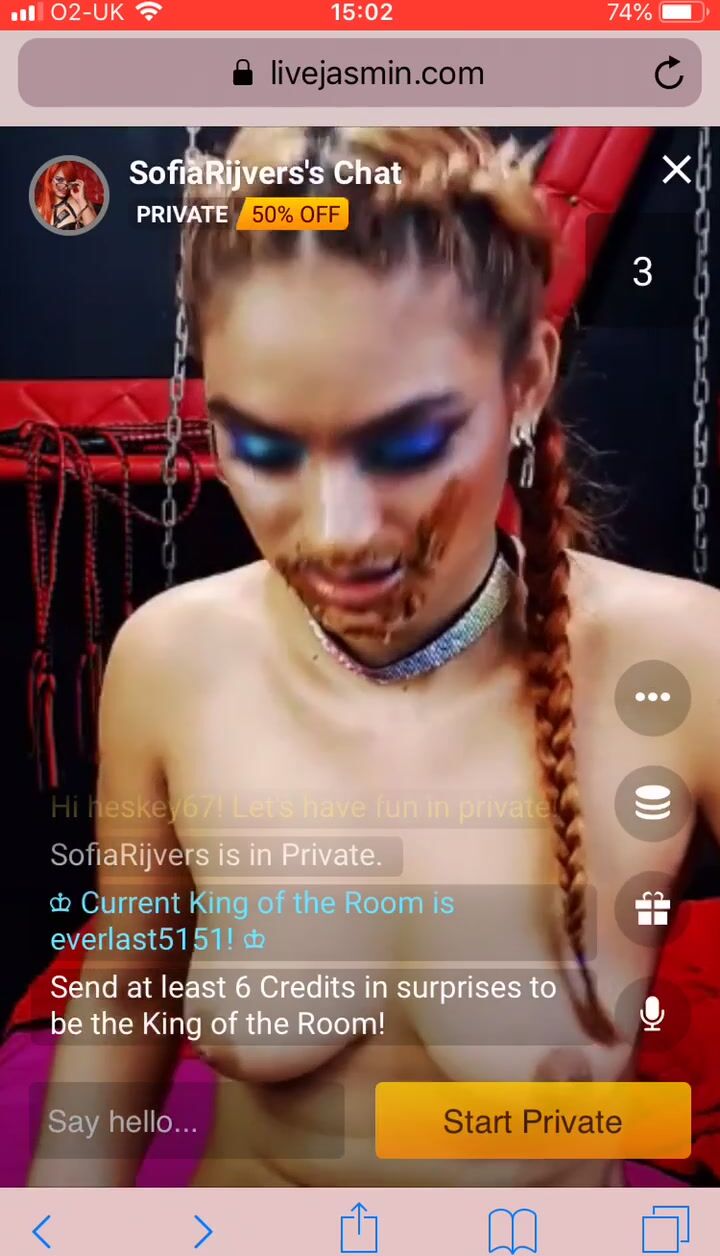The width and height of the screenshot is (720, 1256).
Task: Open the performer's profile avatar
Action: coord(69,195)
